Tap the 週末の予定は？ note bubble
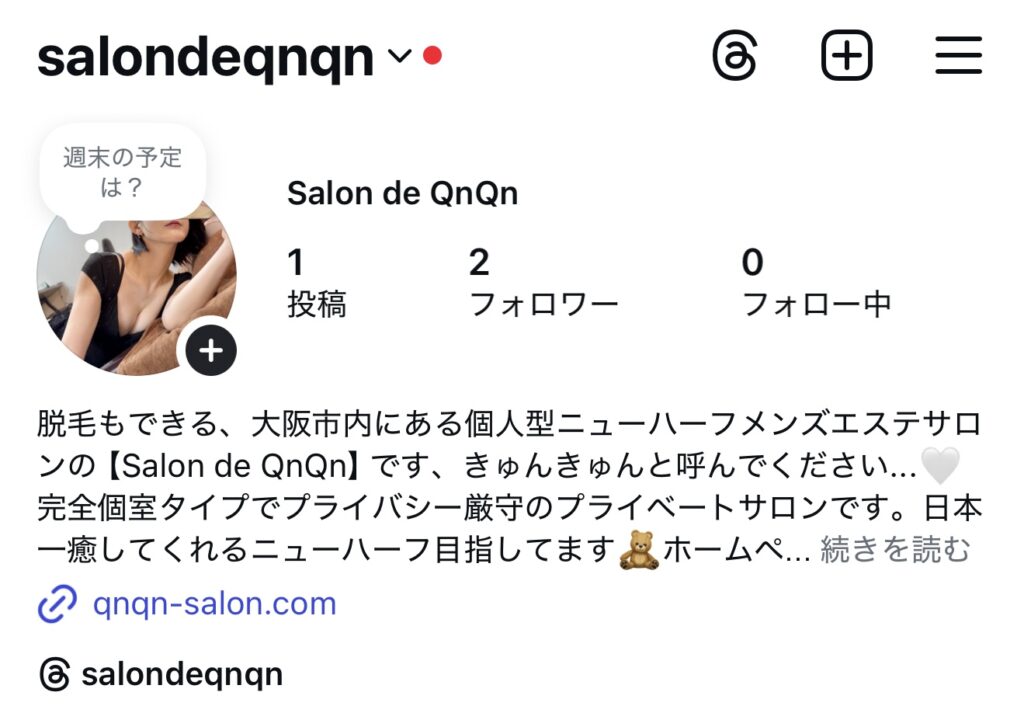Viewport: 1024px width, 720px height. click(122, 171)
